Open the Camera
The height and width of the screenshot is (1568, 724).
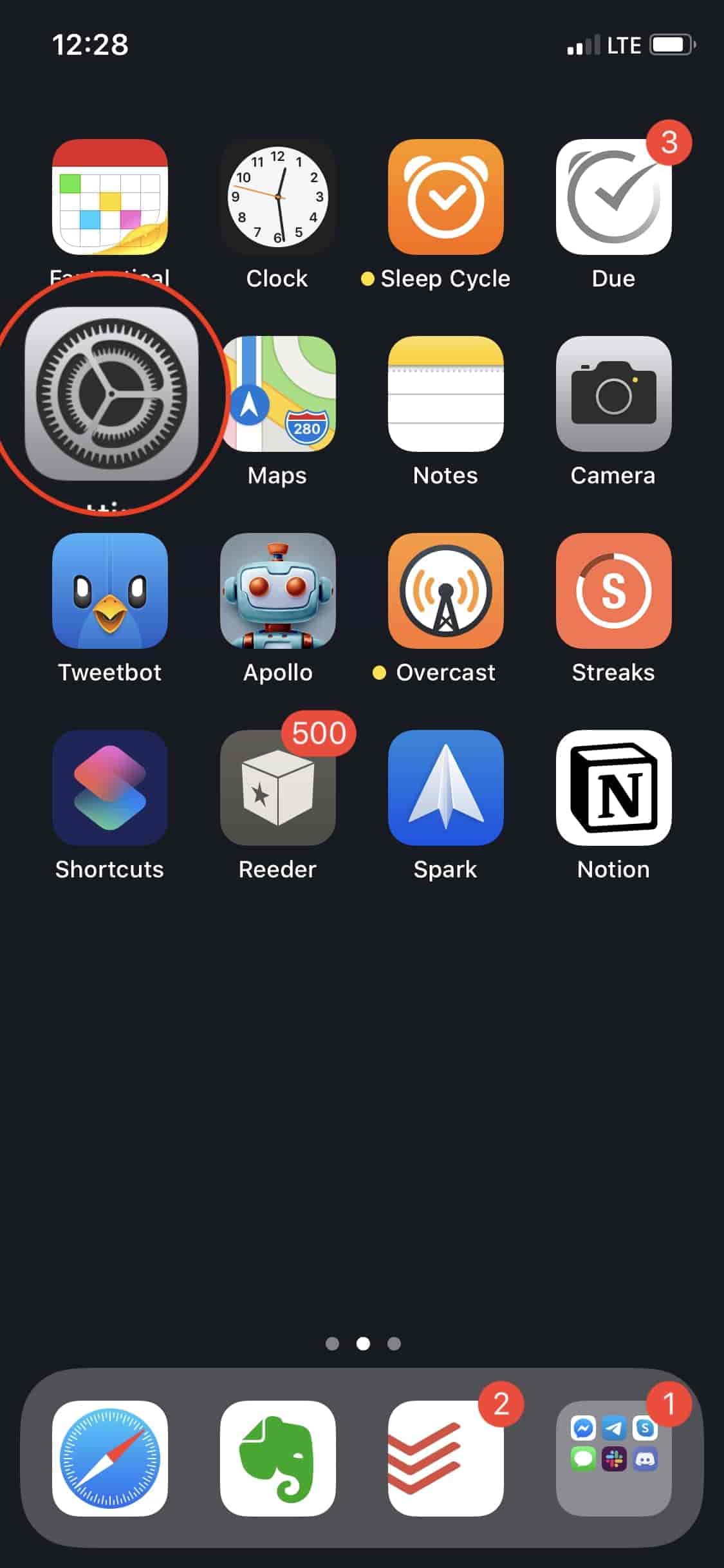coord(613,393)
